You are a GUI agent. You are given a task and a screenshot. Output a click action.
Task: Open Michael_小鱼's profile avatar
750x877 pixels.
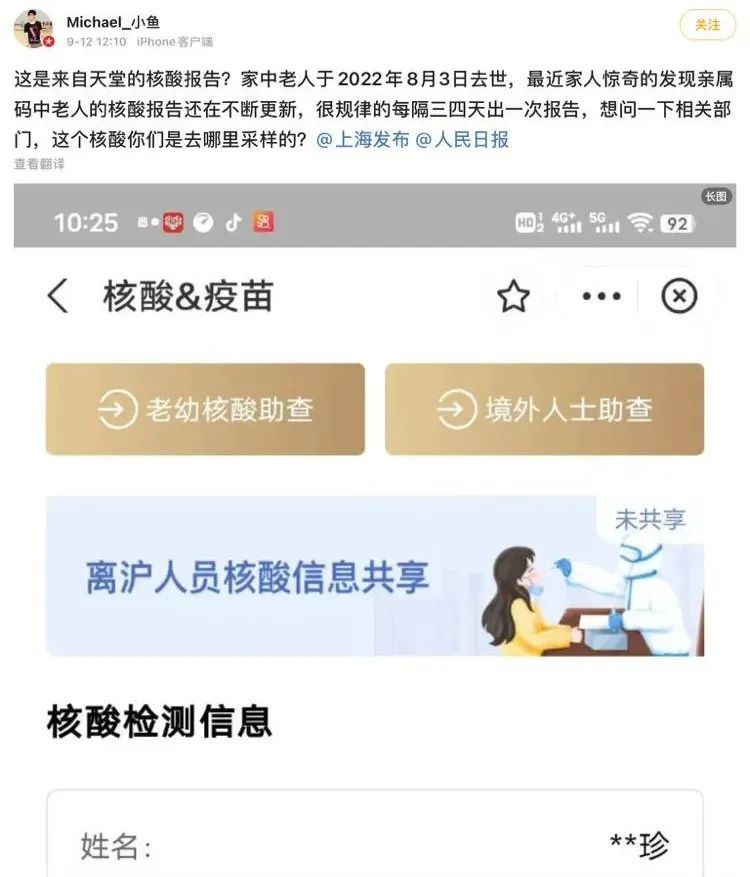tap(33, 29)
